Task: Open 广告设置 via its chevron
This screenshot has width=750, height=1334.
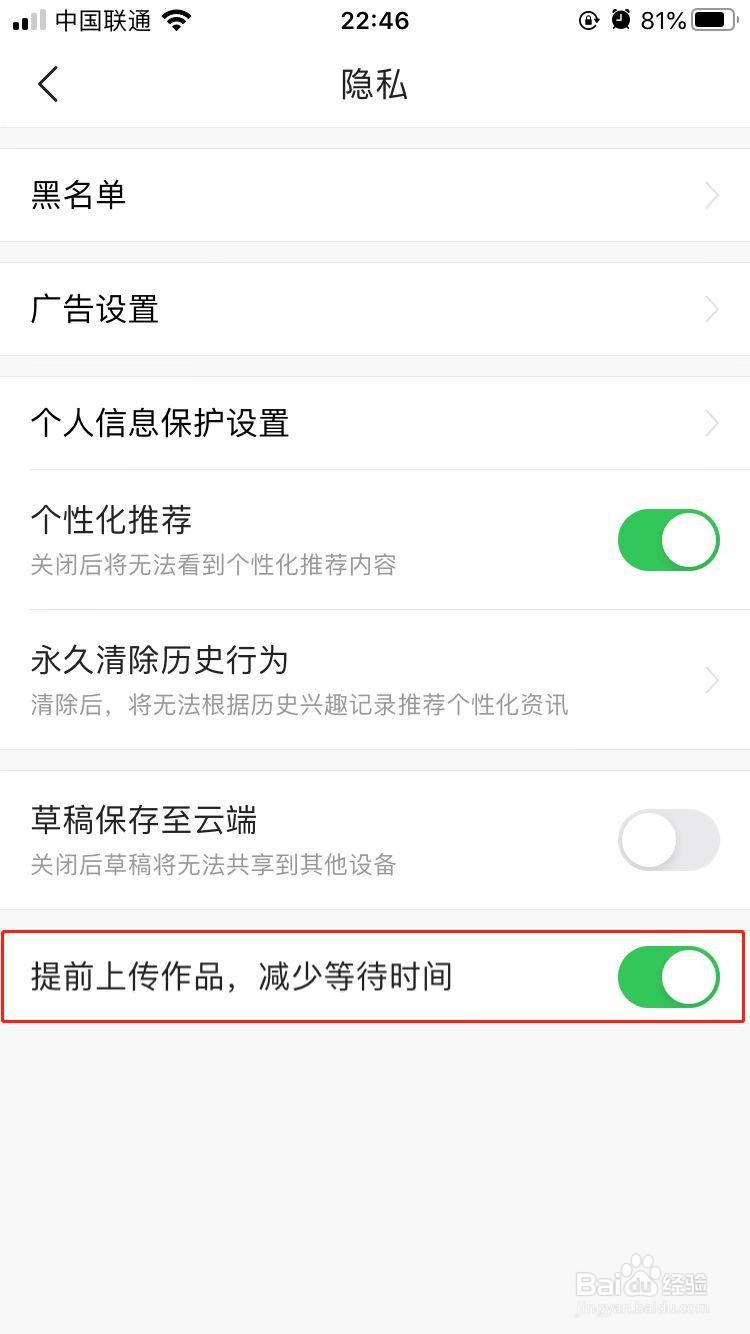Action: (x=710, y=309)
